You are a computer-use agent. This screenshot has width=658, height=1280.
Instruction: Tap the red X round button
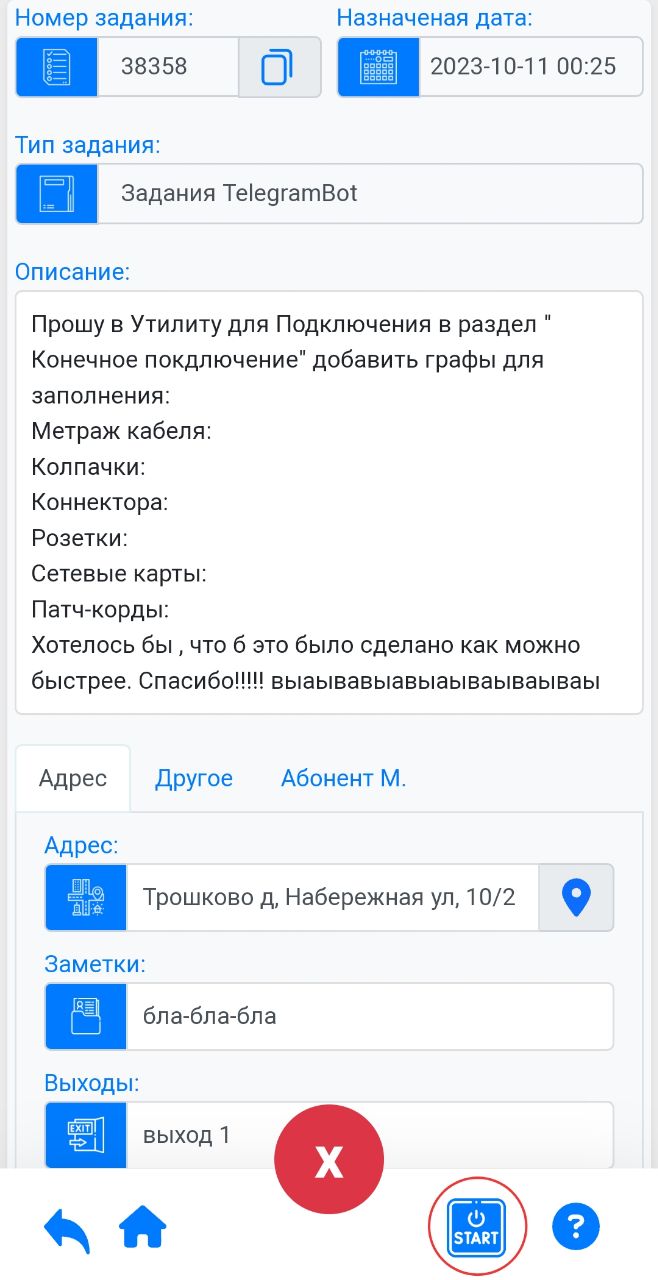click(329, 1160)
